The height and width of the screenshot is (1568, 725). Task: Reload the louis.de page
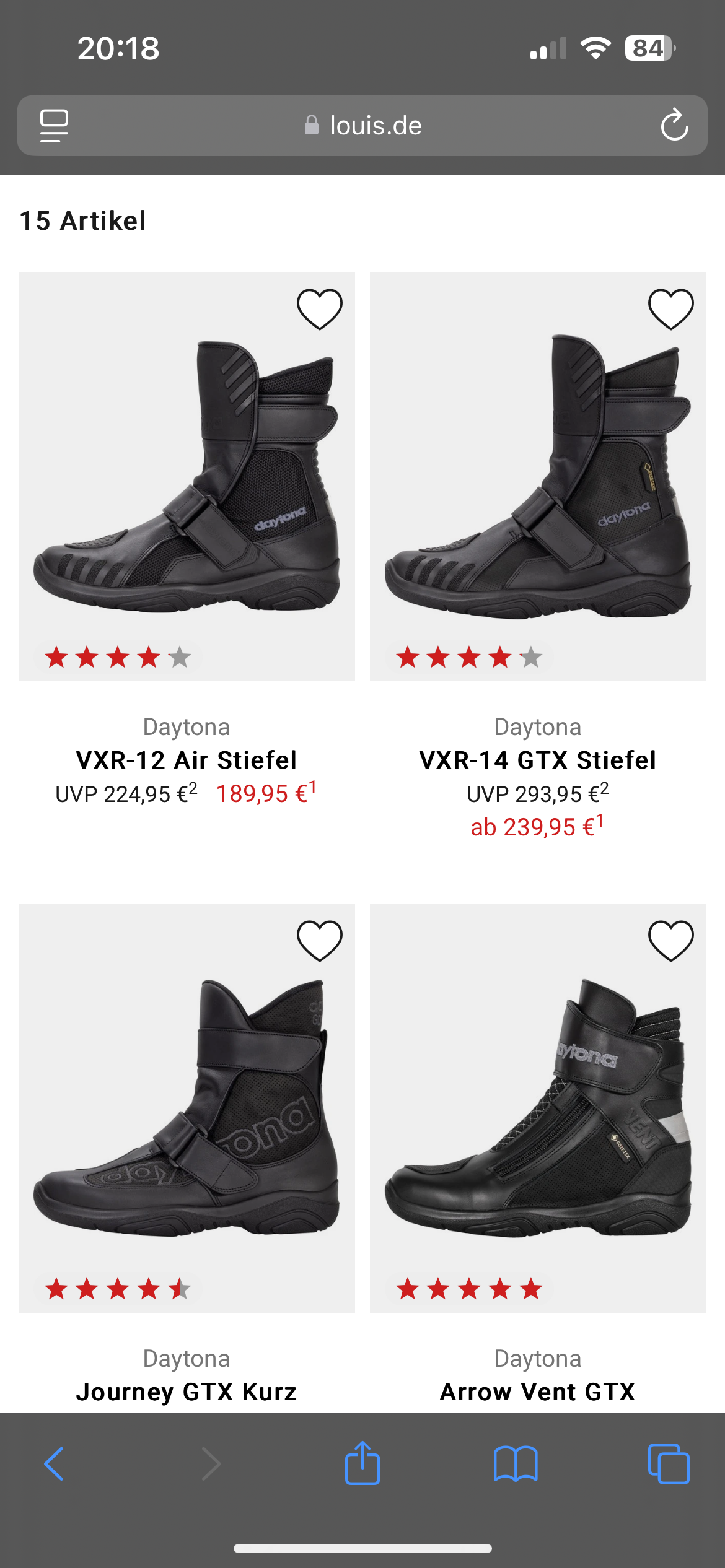coord(674,125)
